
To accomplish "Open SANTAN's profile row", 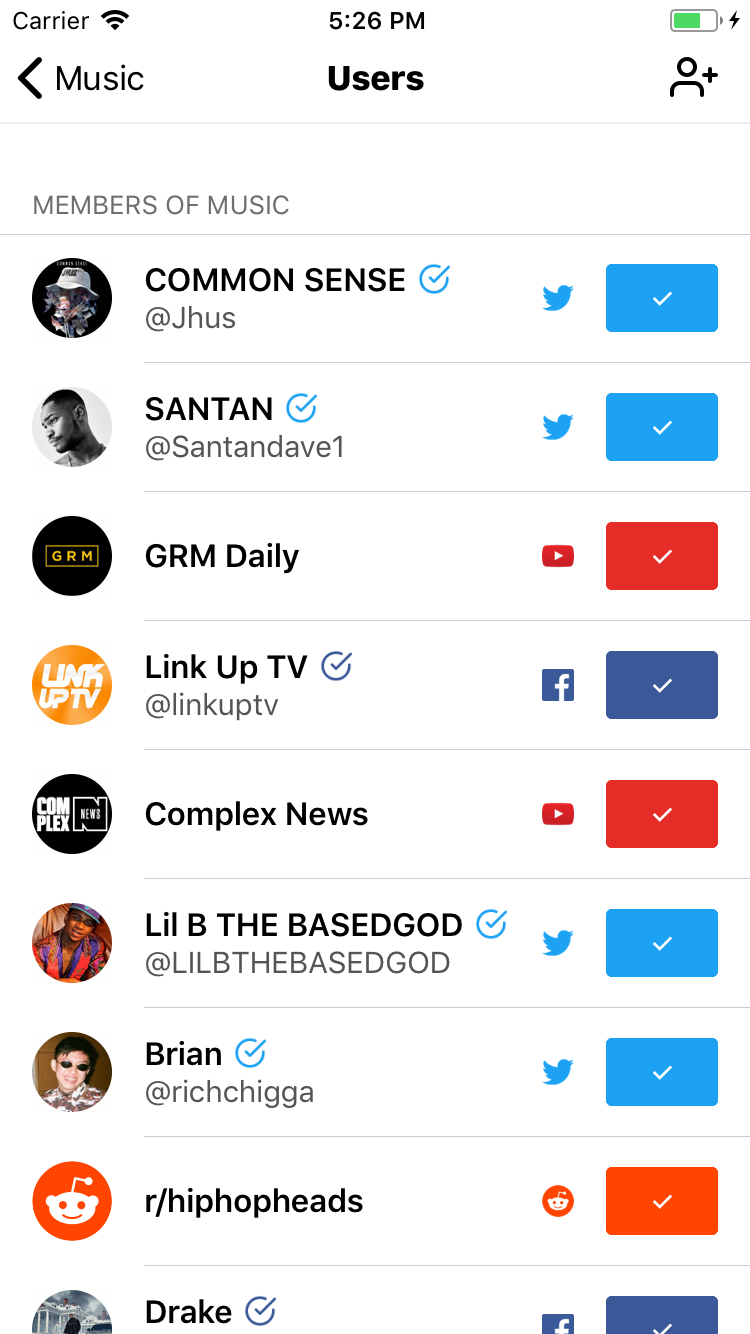I will point(375,427).
